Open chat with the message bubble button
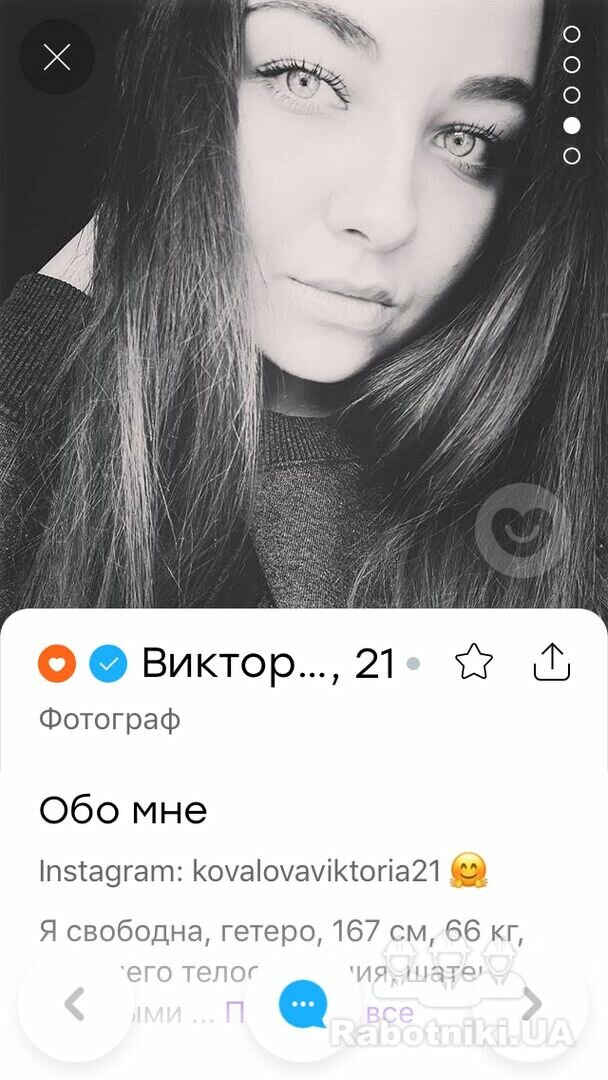 tap(303, 1004)
